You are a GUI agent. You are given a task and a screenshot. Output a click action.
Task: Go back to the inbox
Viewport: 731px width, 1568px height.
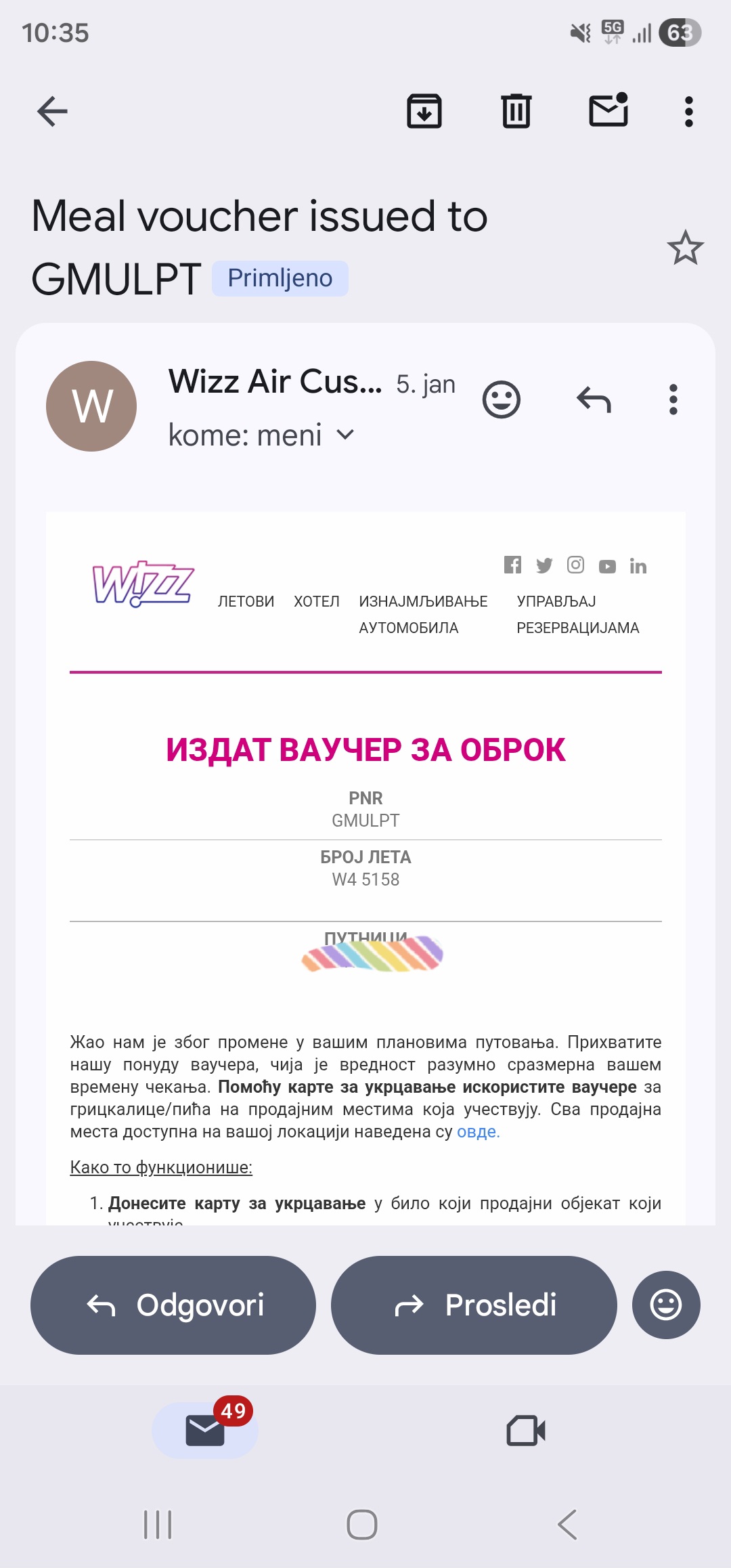coord(52,112)
